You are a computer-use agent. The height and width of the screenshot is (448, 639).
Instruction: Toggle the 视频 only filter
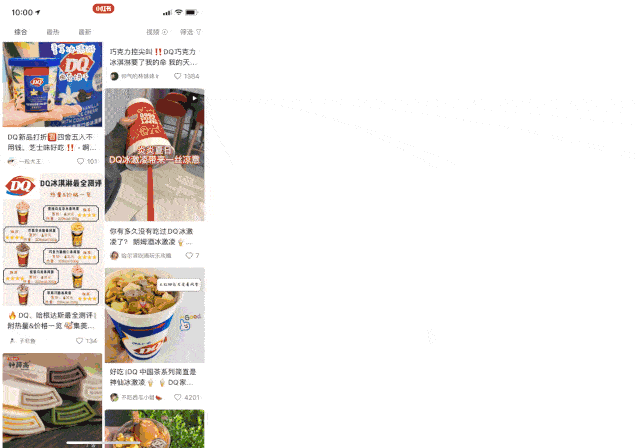coord(156,32)
